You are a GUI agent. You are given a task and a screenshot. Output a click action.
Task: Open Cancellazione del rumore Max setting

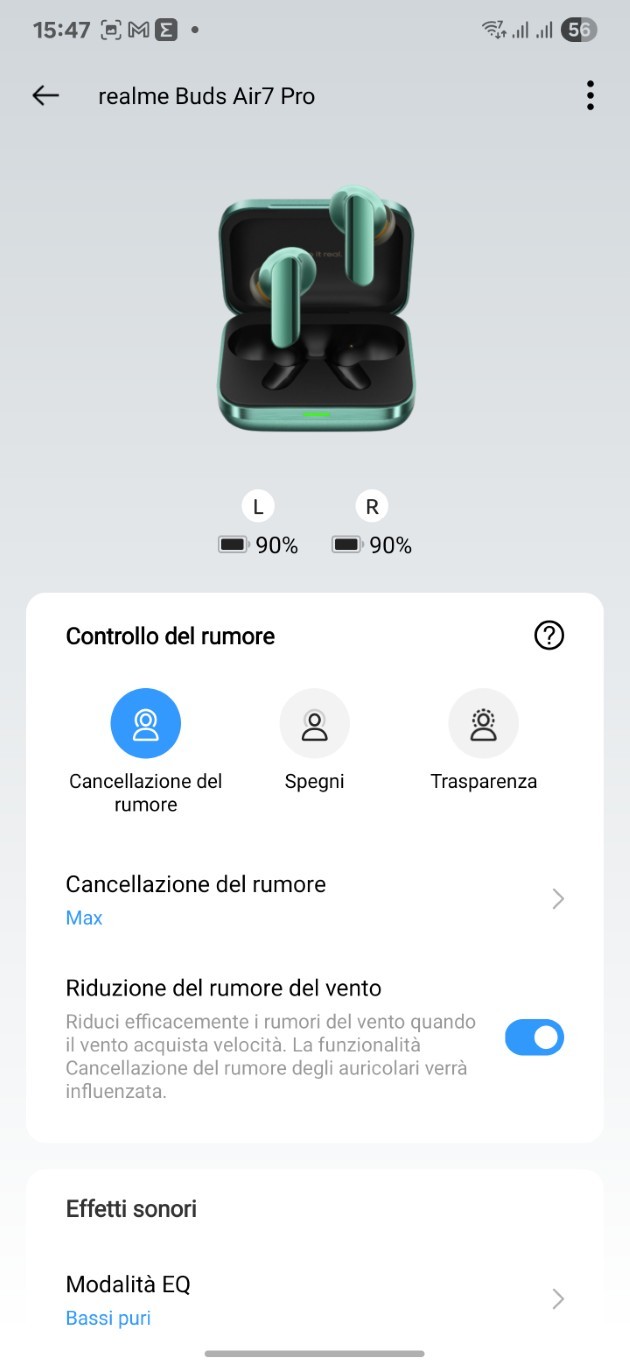point(315,899)
